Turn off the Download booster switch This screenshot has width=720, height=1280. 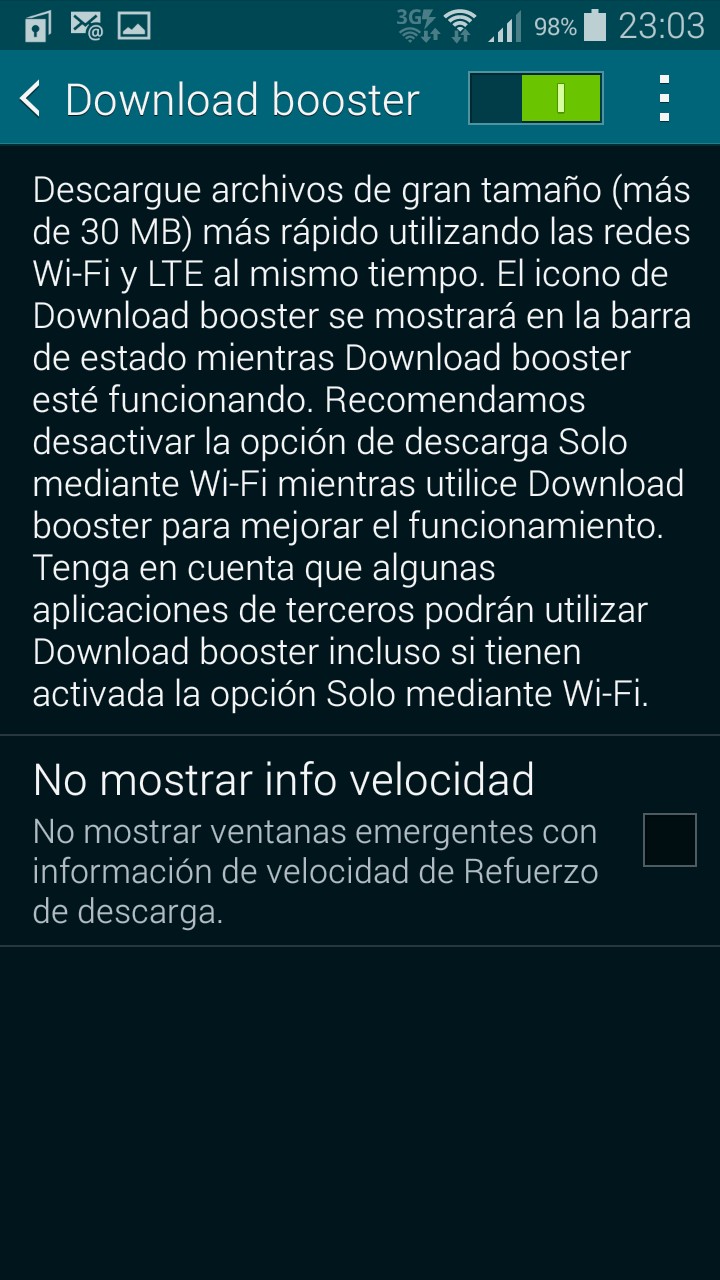point(535,98)
